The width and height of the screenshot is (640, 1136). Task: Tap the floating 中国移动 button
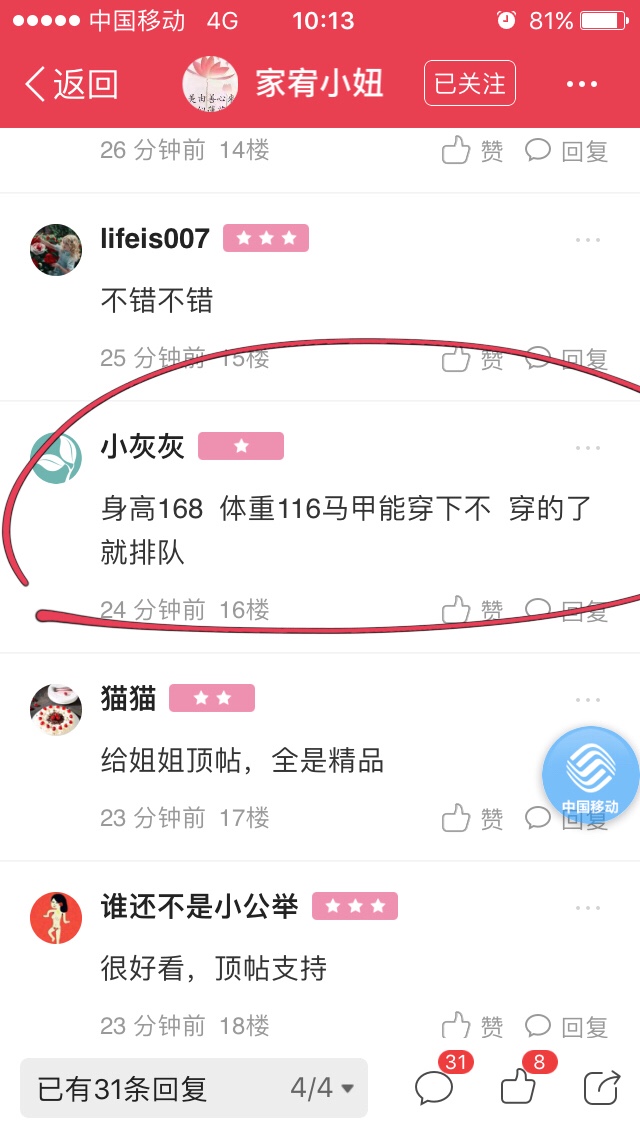click(x=591, y=774)
